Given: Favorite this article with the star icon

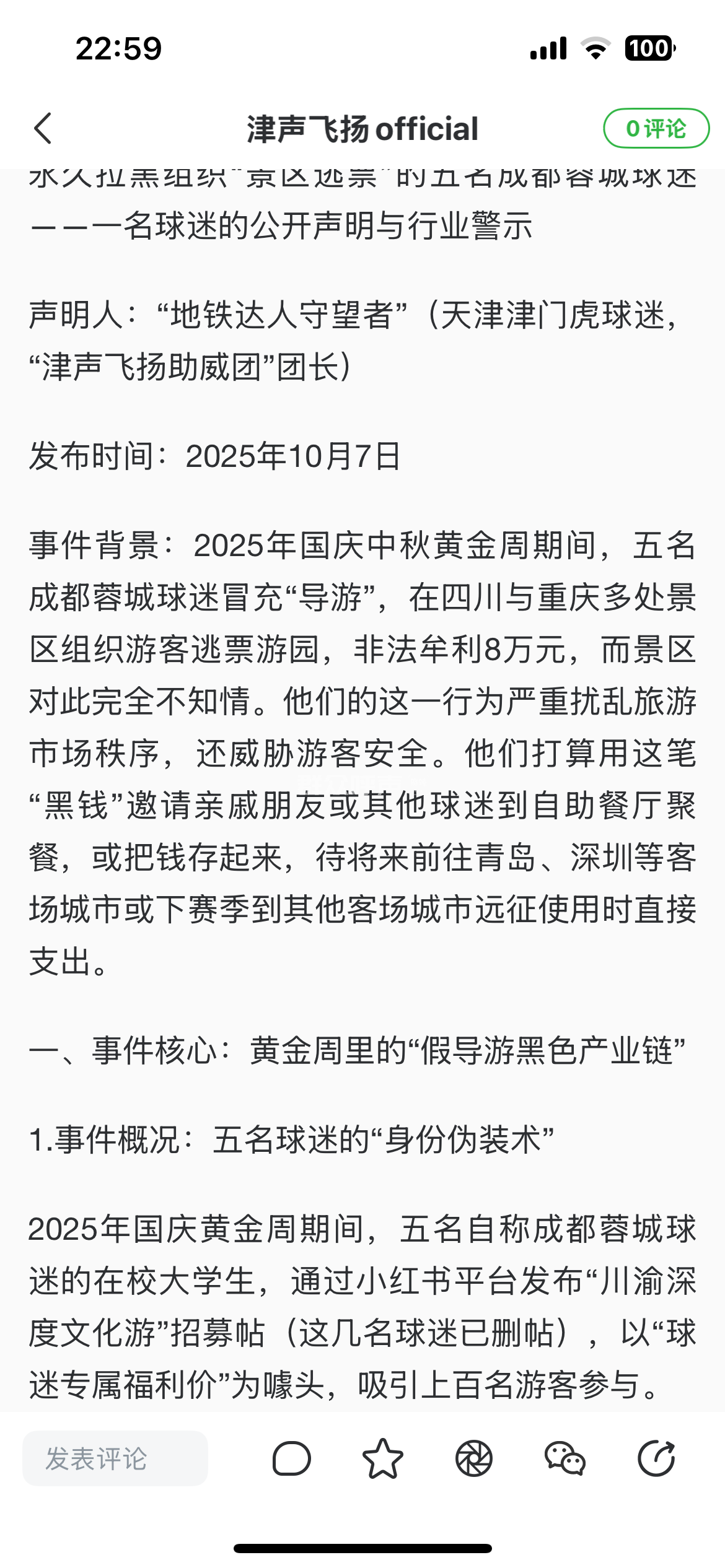Looking at the screenshot, I should (382, 1458).
